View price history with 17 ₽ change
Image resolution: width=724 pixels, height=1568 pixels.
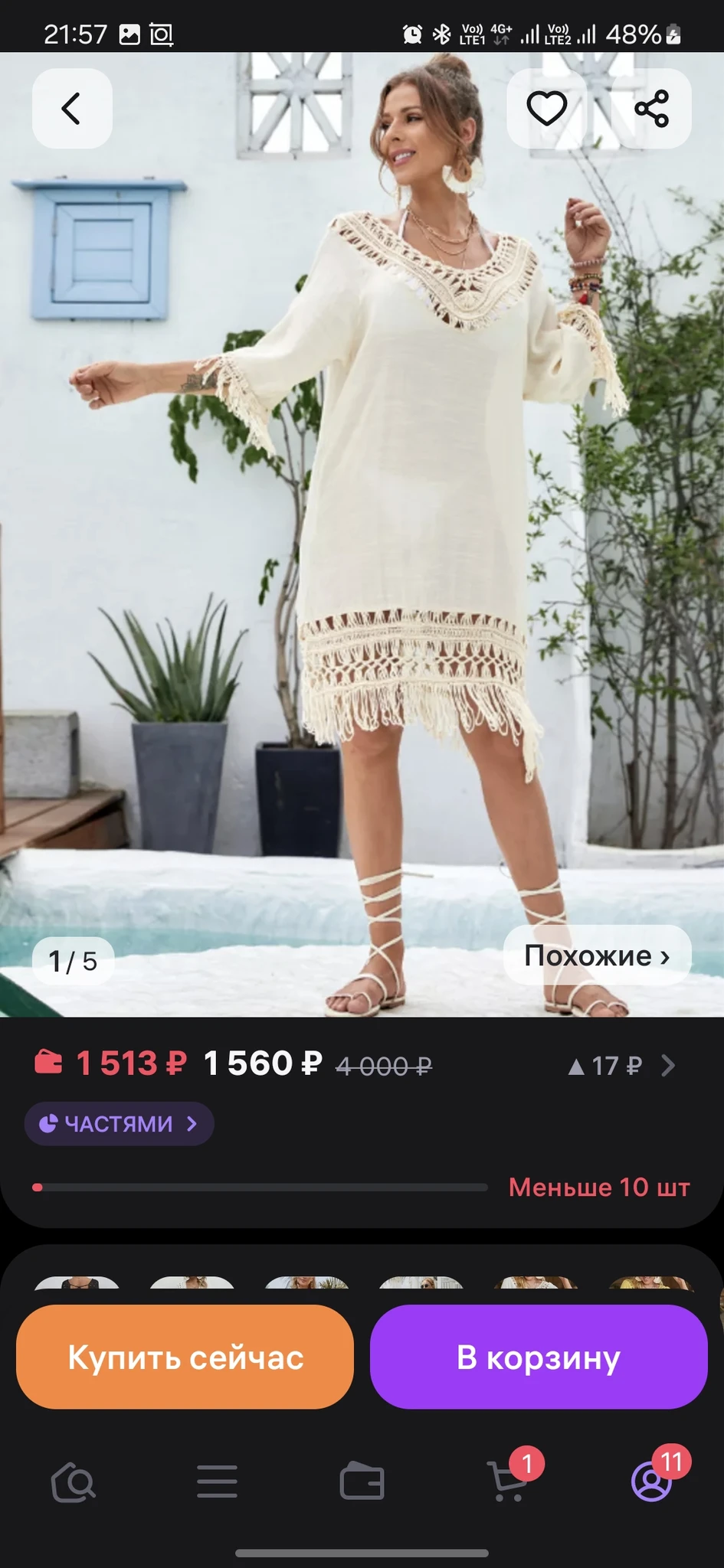pyautogui.click(x=621, y=1066)
